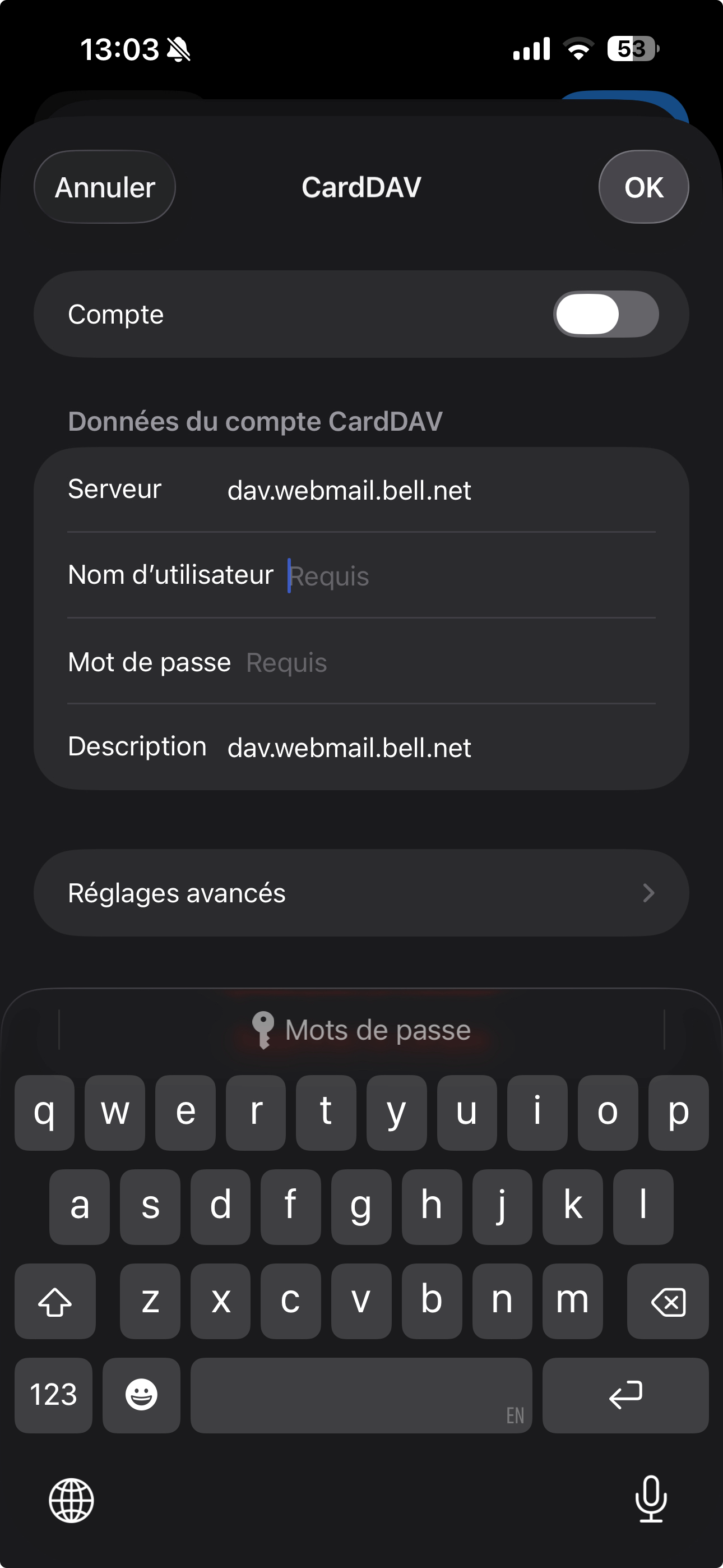Screen dimensions: 723x1568
Task: Edit the Serveur field dav.webmail.bell.net
Action: tap(350, 490)
